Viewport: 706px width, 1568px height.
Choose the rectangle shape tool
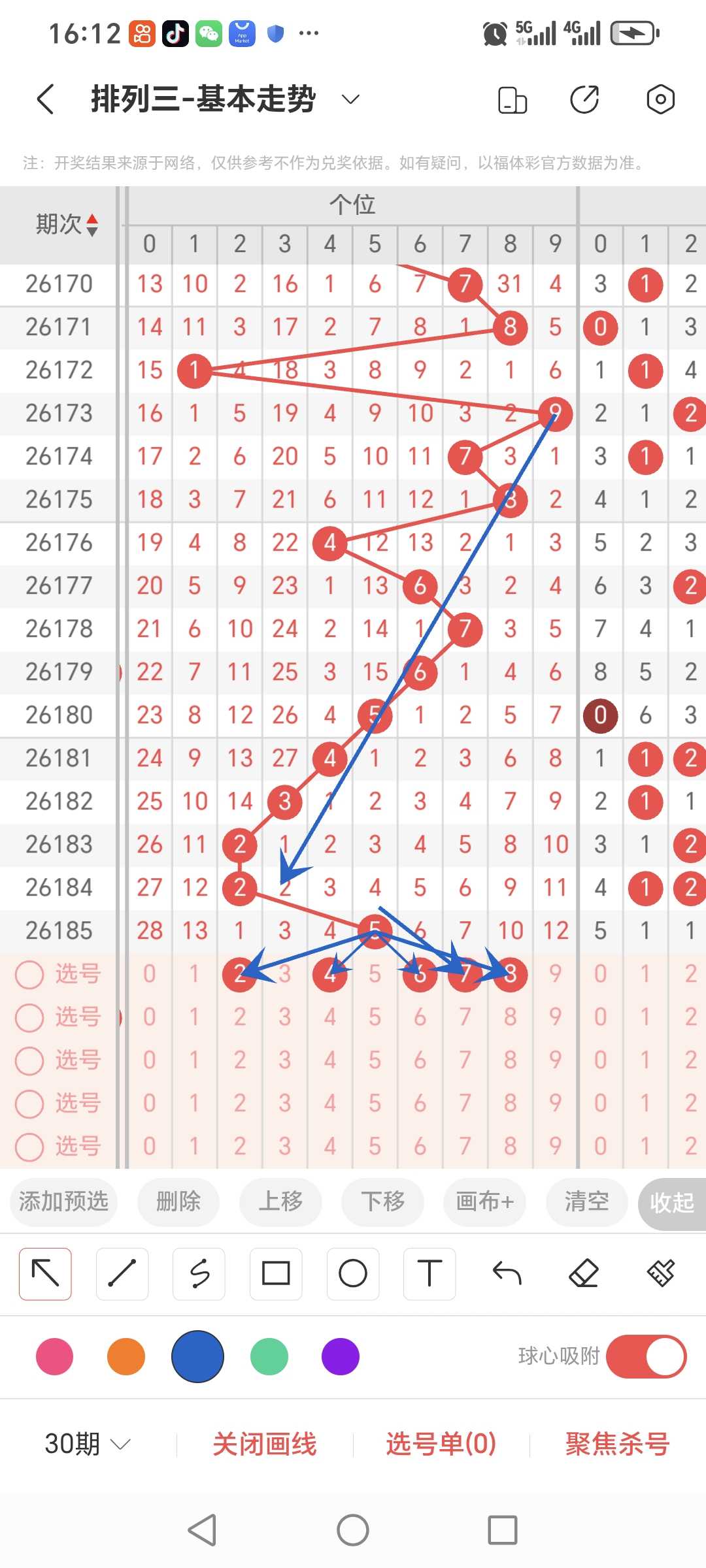[276, 1273]
